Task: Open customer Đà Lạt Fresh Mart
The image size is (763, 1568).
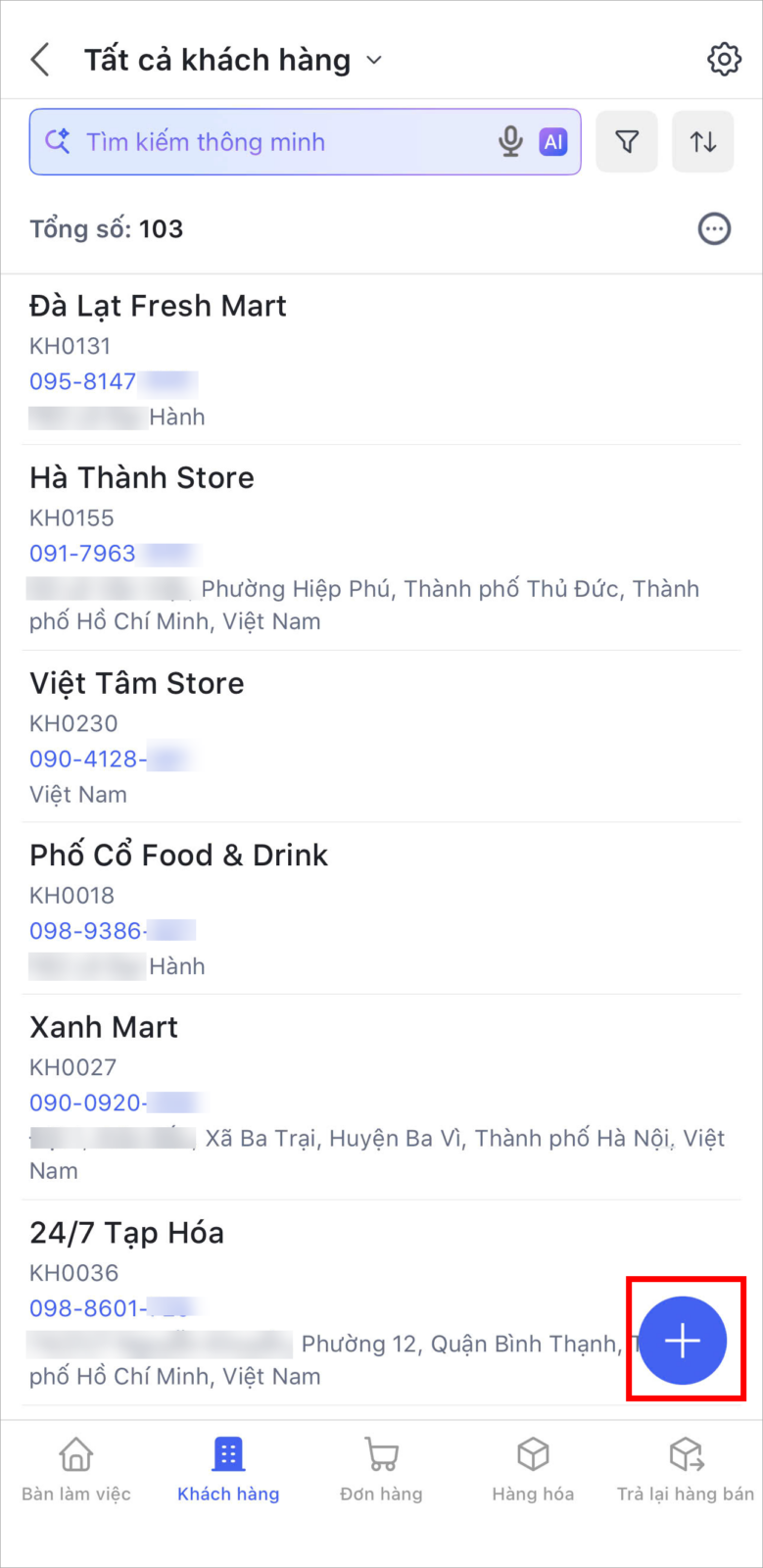Action: [x=381, y=361]
